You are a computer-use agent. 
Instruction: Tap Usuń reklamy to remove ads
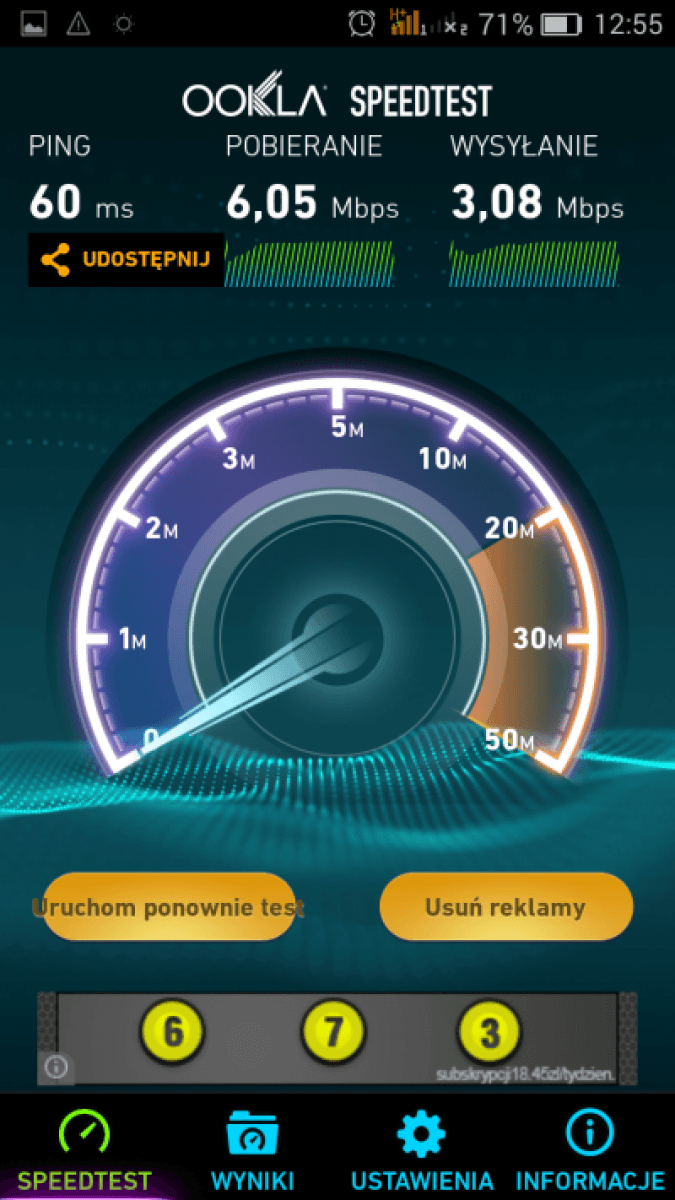click(506, 907)
